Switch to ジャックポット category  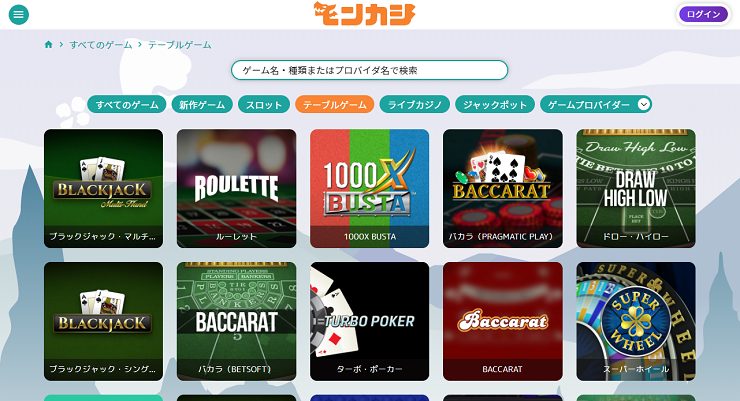point(494,104)
